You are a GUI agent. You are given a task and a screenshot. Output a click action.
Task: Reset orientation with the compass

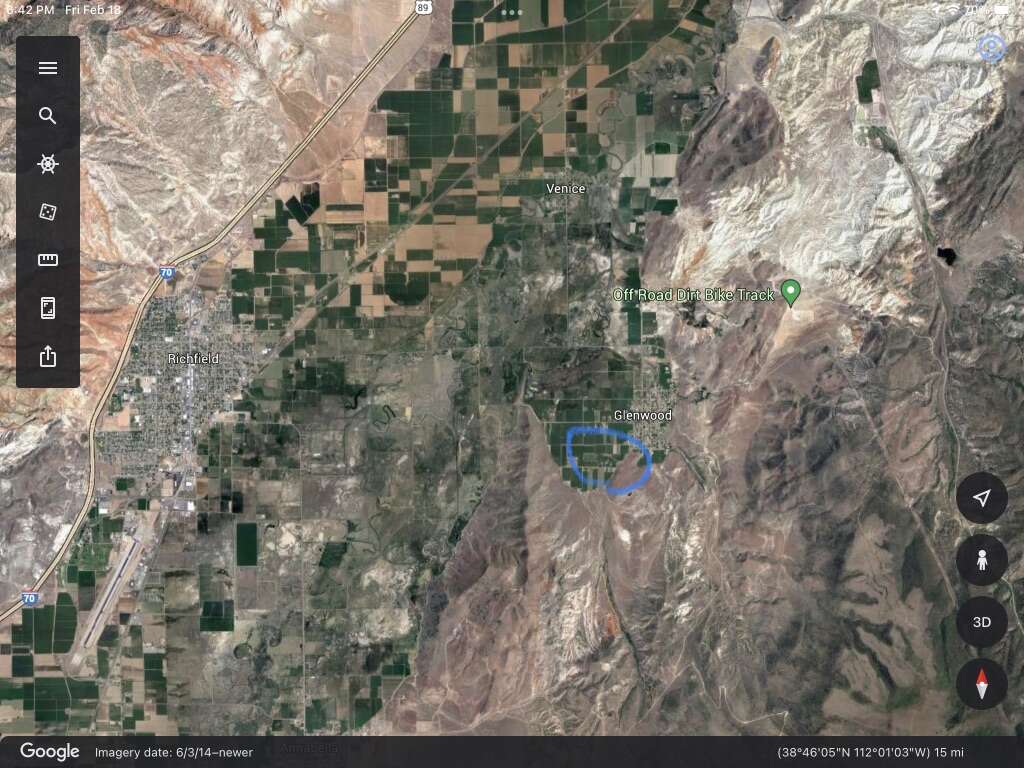point(982,684)
